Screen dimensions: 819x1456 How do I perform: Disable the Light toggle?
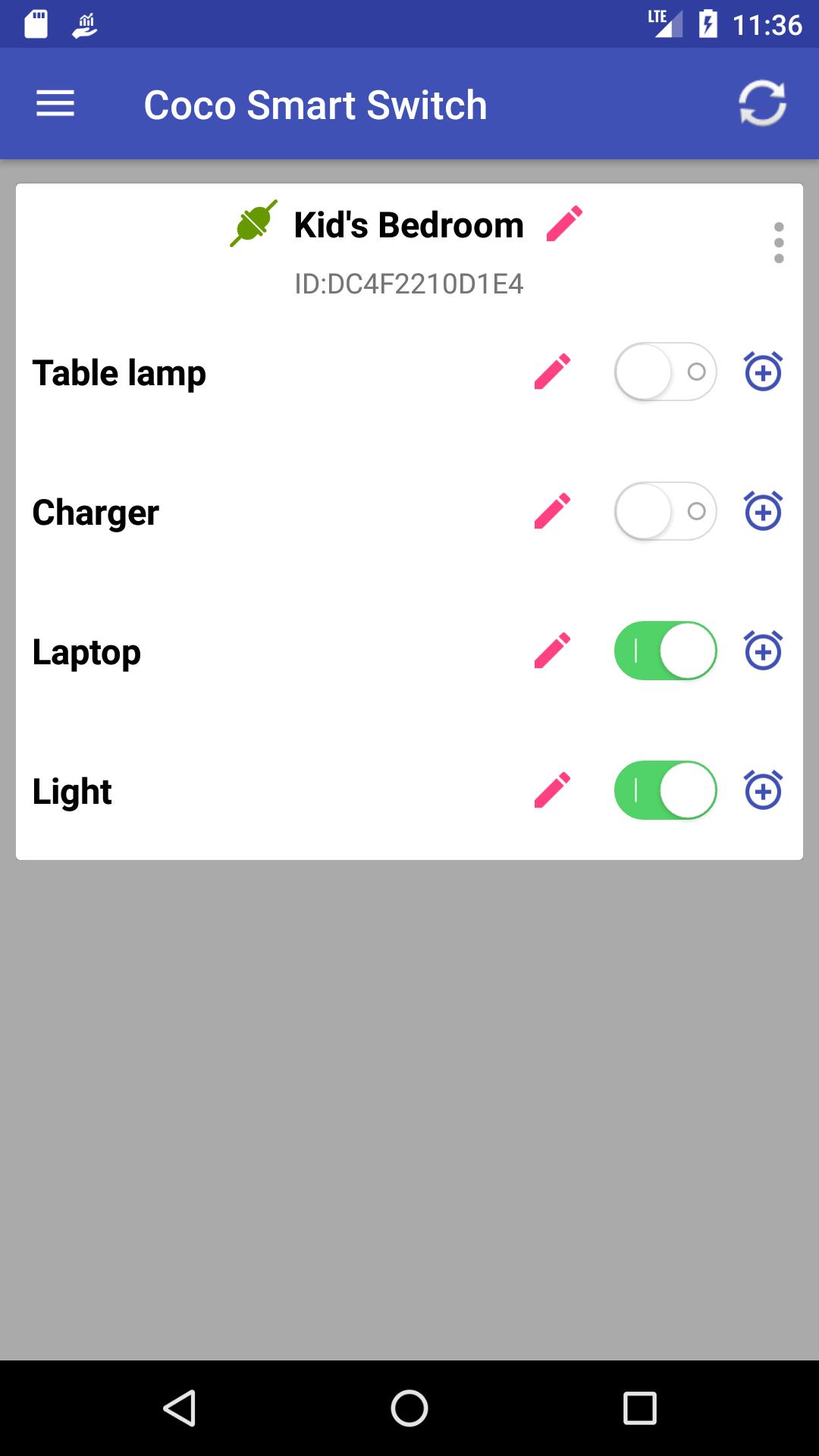pos(665,790)
